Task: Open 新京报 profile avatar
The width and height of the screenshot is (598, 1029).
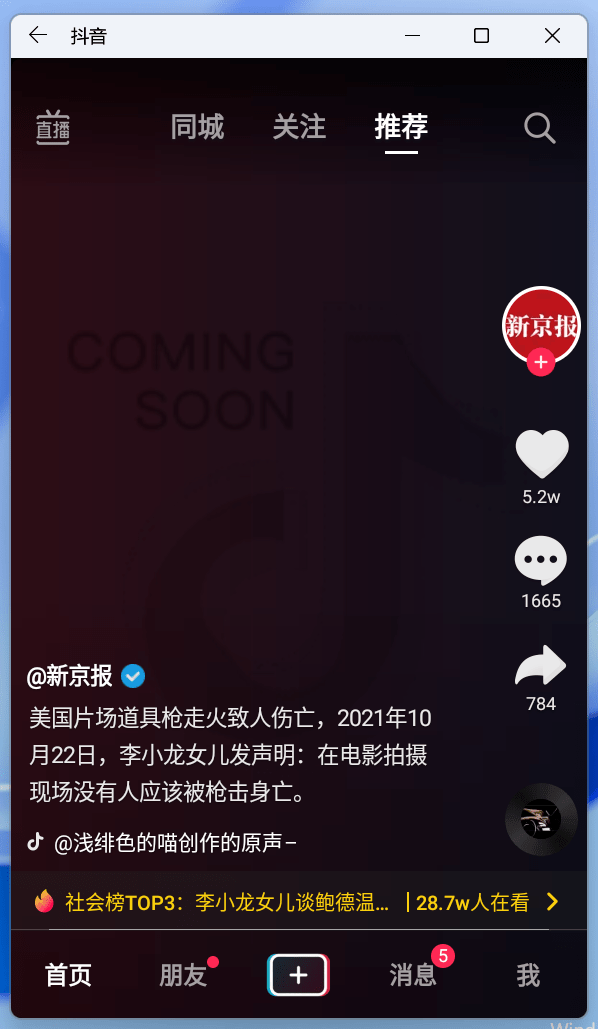Action: (x=541, y=326)
